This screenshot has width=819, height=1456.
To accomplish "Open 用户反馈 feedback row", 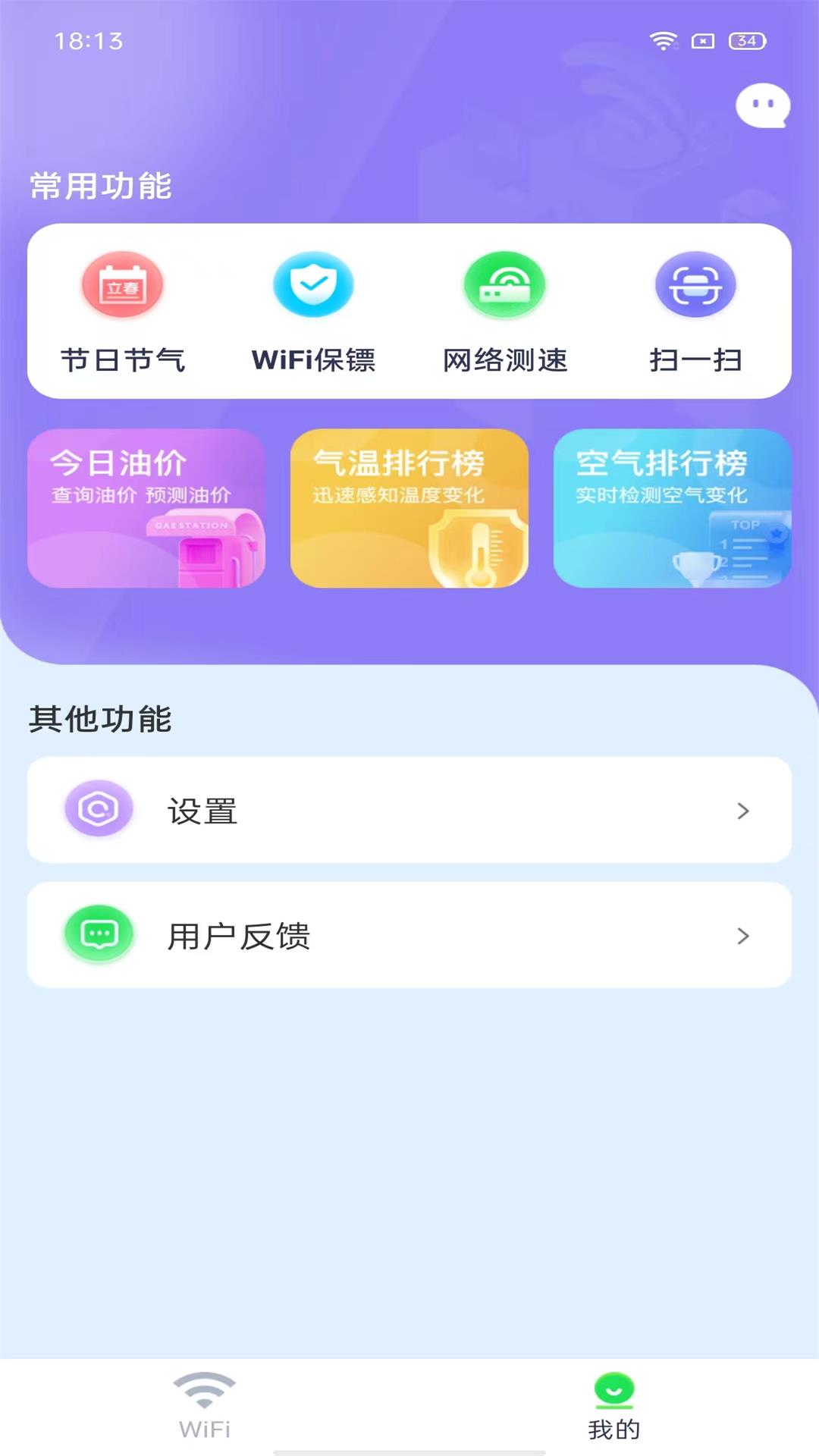I will (x=409, y=935).
